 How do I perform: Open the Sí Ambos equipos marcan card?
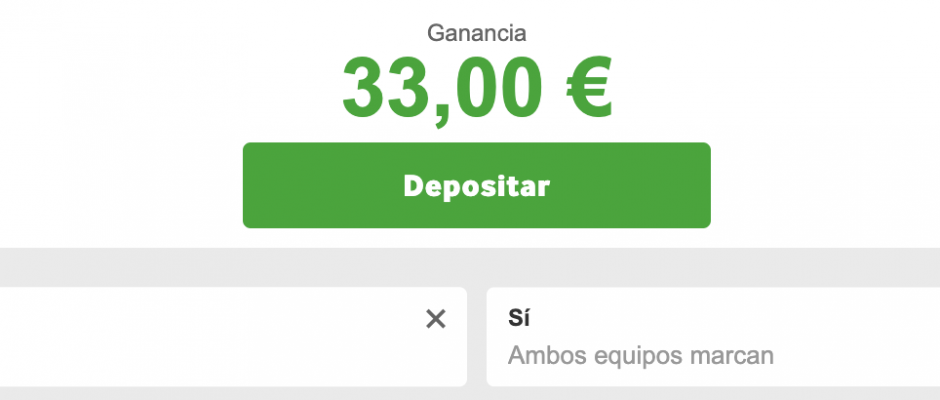coord(712,337)
